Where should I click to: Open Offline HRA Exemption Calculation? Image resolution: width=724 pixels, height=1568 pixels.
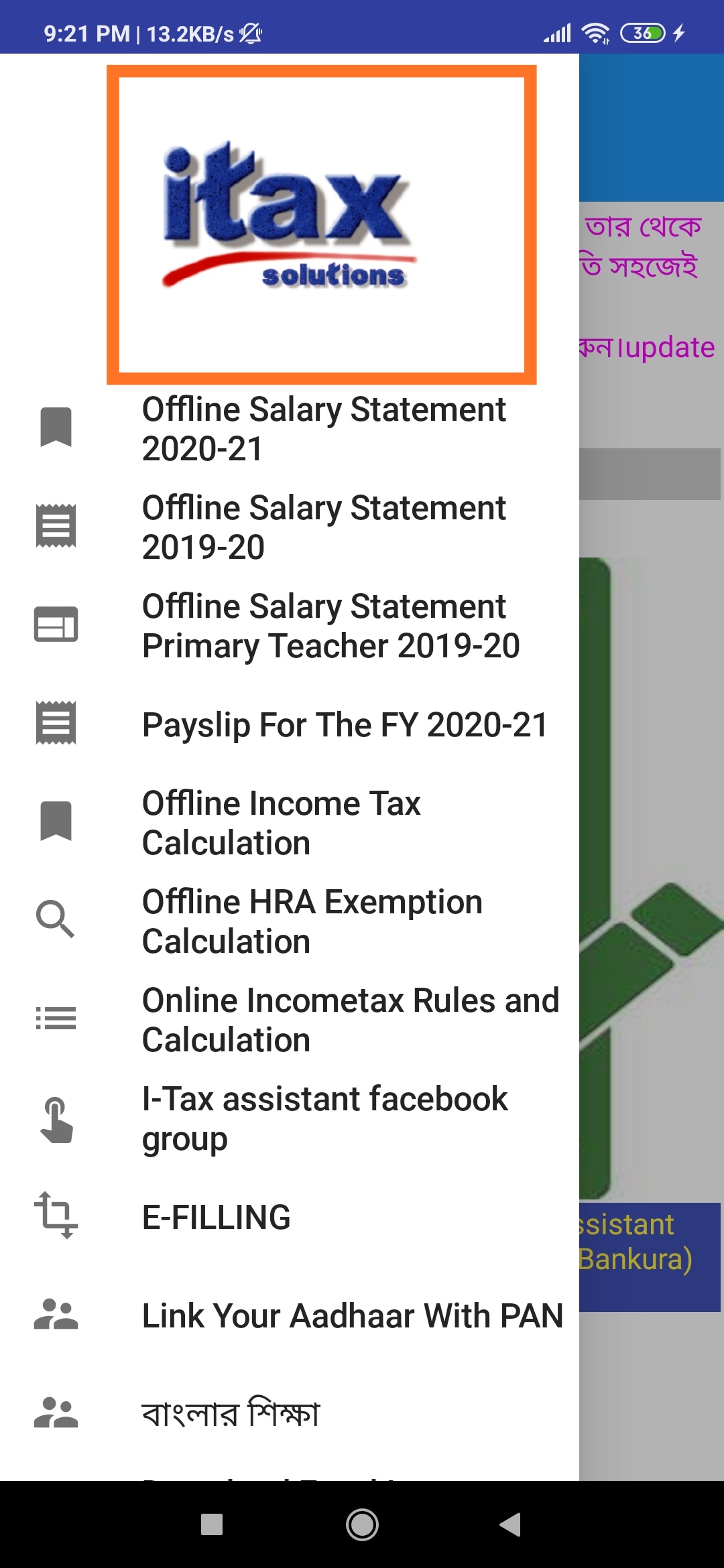point(312,921)
